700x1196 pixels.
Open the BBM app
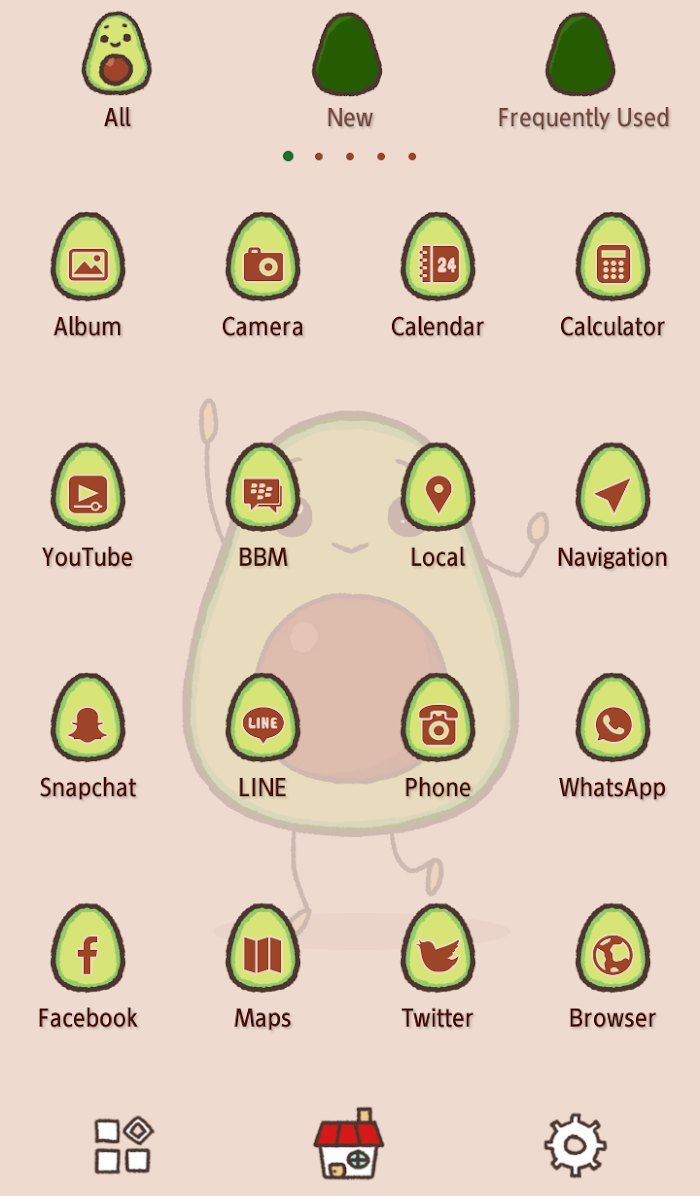pyautogui.click(x=262, y=506)
